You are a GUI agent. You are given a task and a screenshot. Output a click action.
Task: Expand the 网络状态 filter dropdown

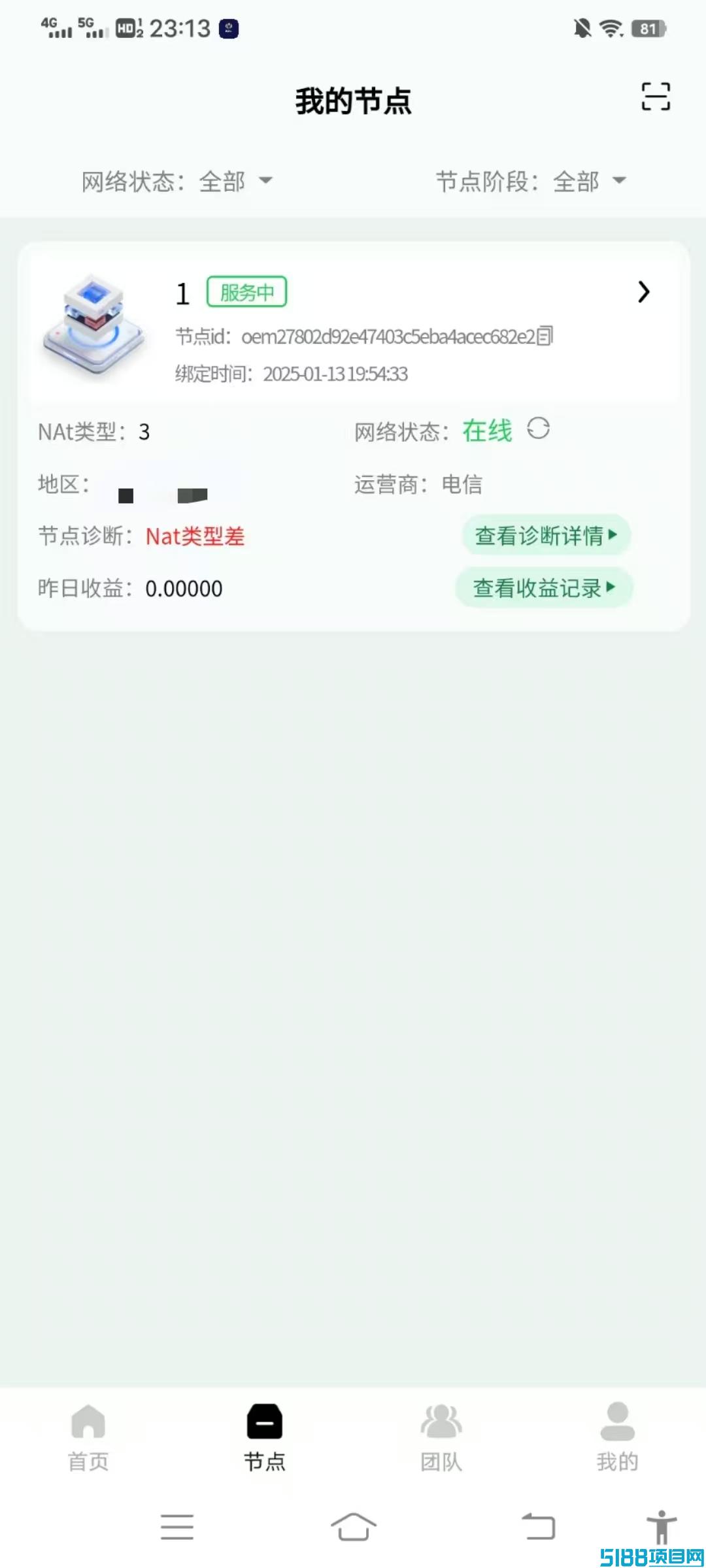(x=176, y=181)
